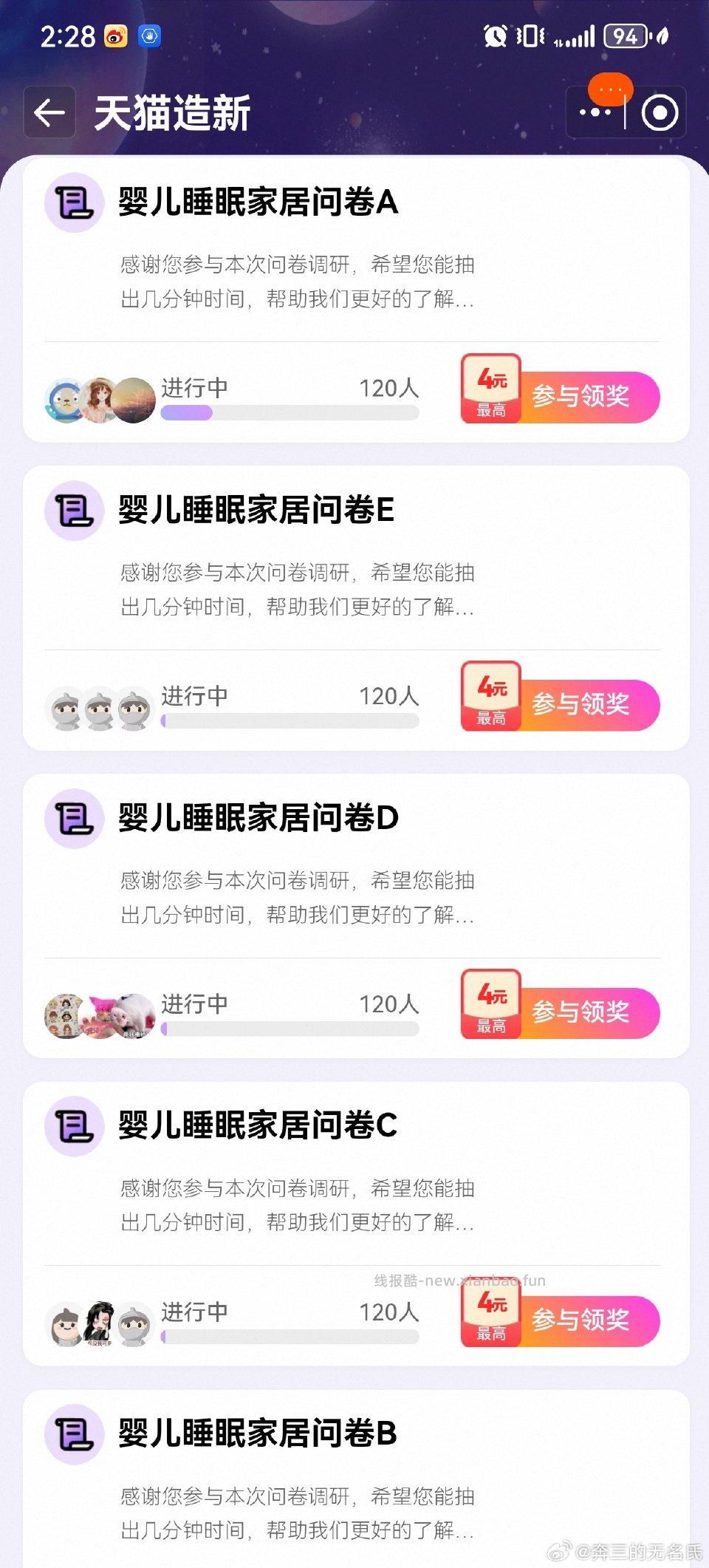Tap the scroll icon on 婴儿睡眠家居问卷C card

coord(74,1126)
